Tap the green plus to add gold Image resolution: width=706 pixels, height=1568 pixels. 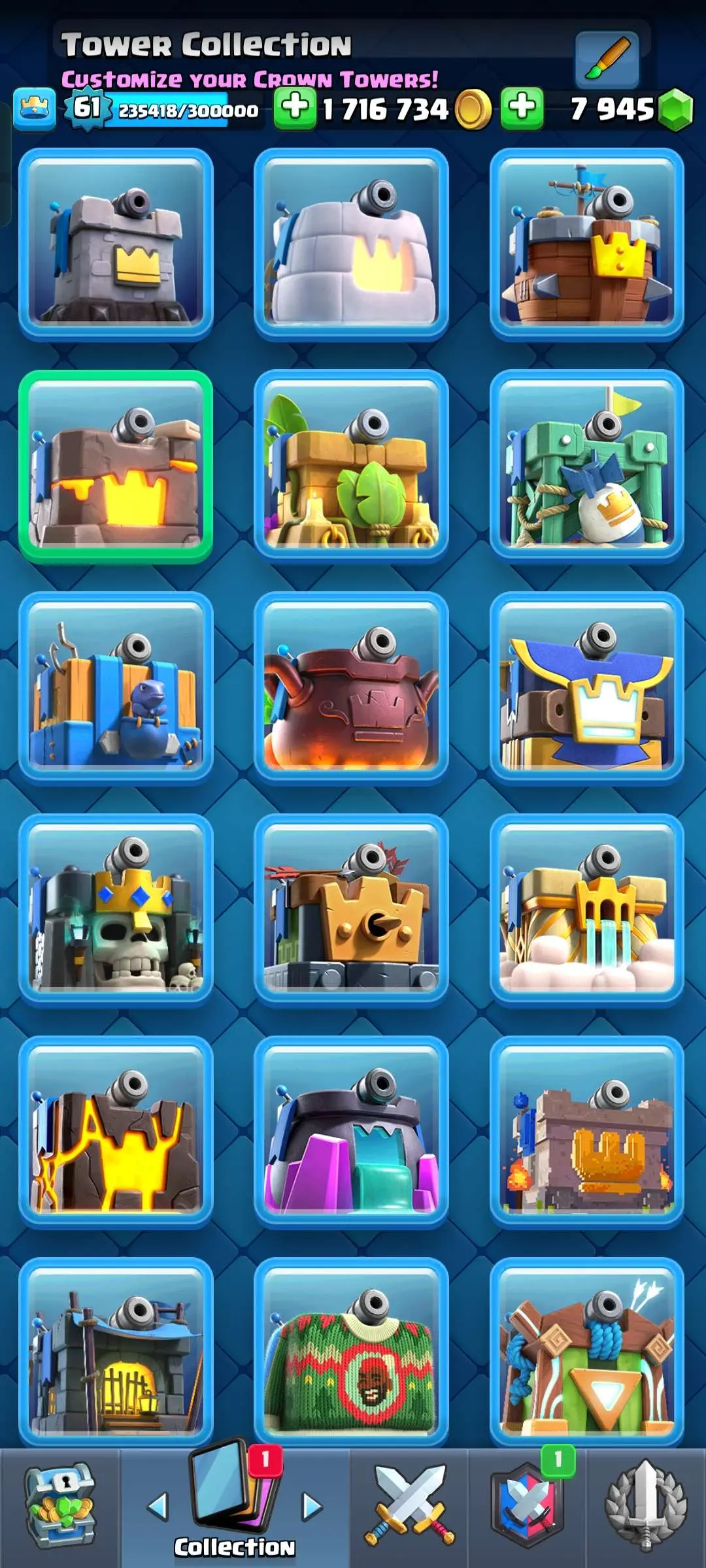click(295, 108)
